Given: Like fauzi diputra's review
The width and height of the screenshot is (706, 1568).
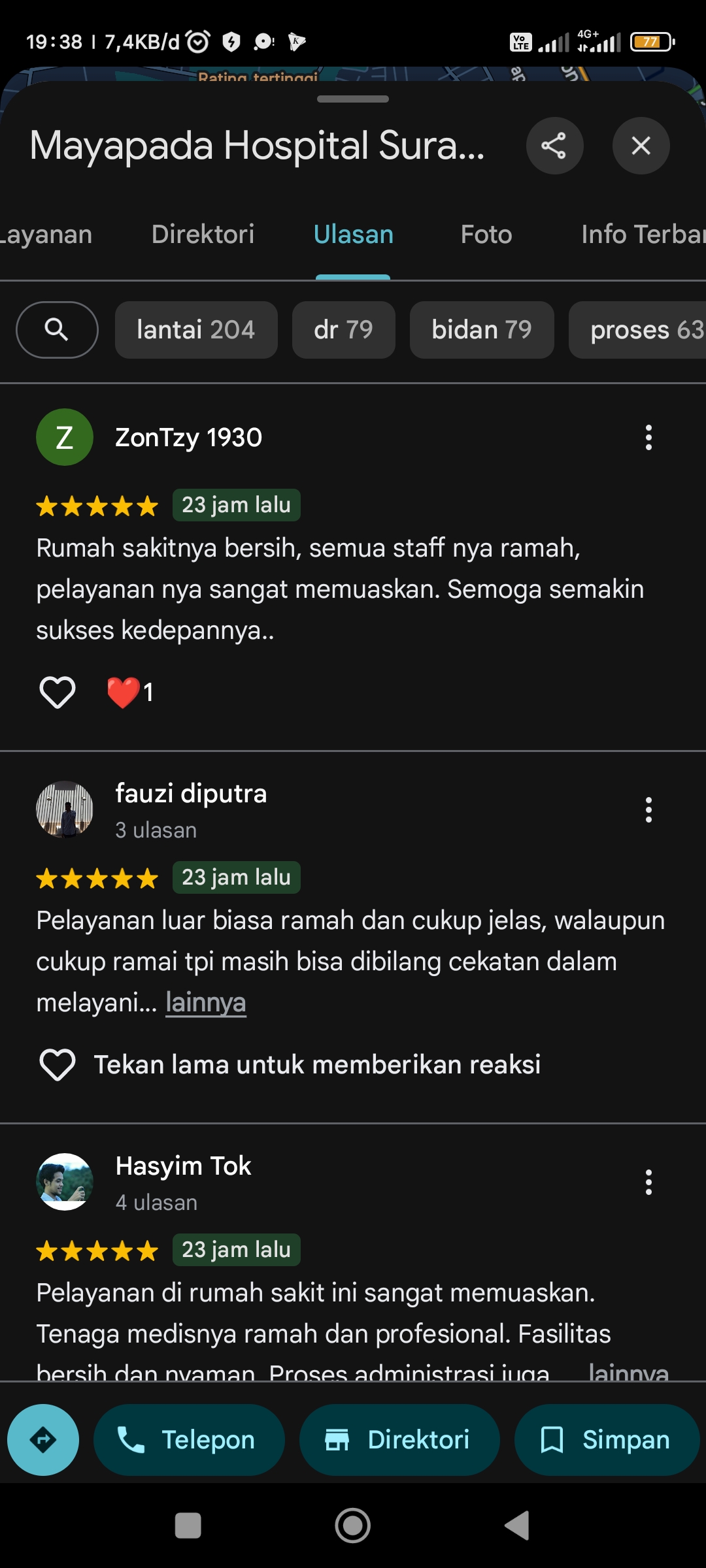Looking at the screenshot, I should (58, 1064).
